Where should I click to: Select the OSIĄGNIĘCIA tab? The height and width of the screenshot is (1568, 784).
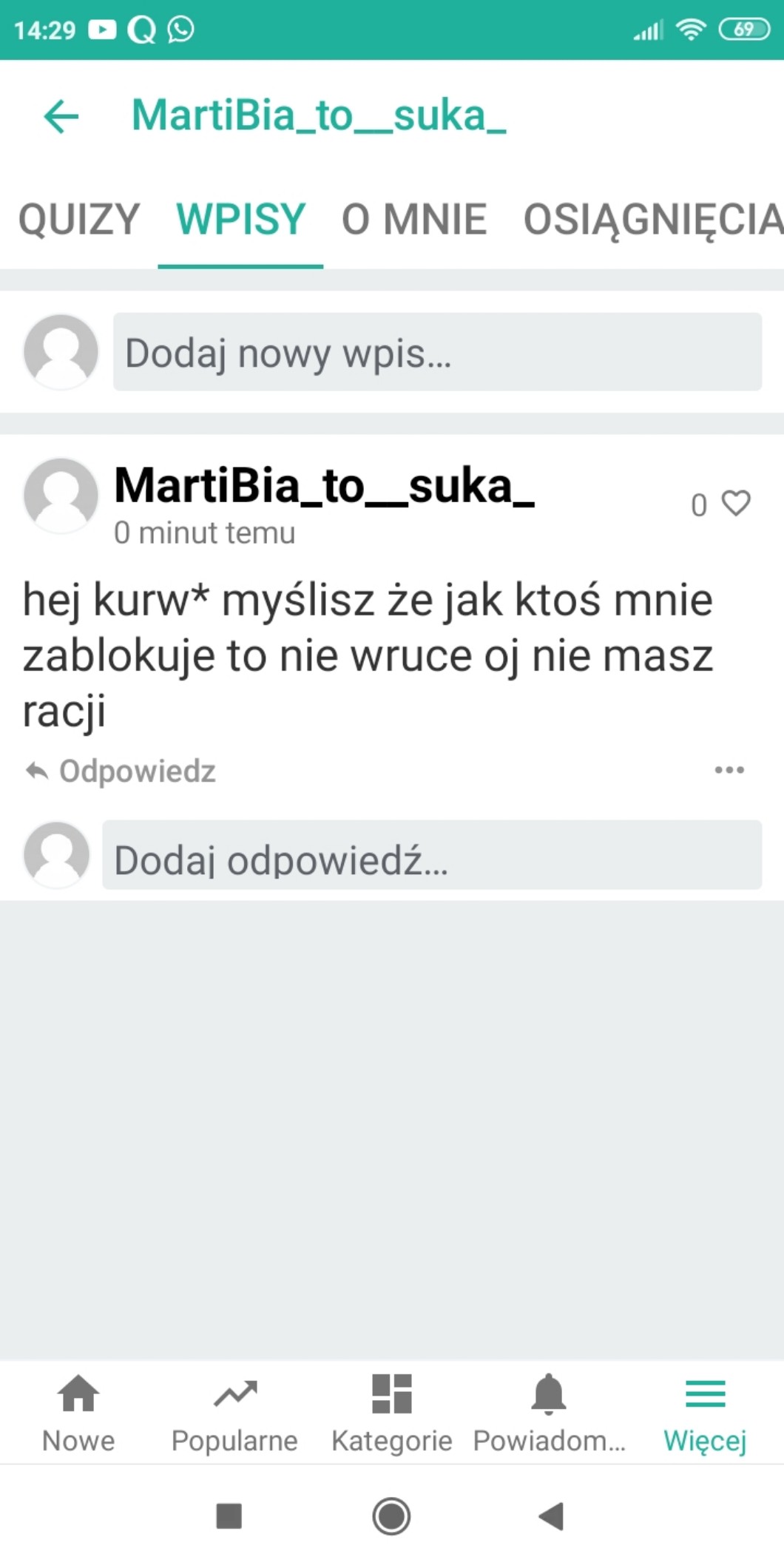pyautogui.click(x=654, y=220)
